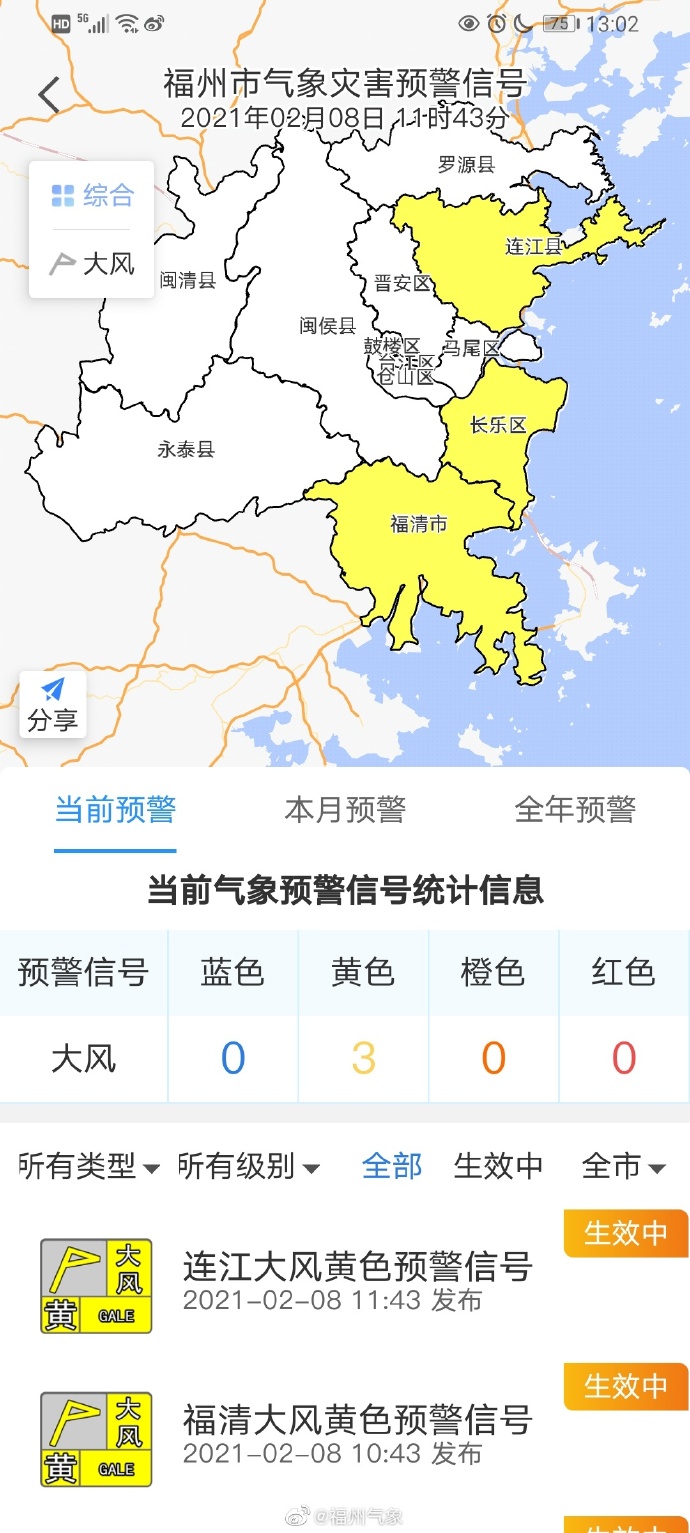
Task: Switch to the 本月预警 tab
Action: pos(345,809)
